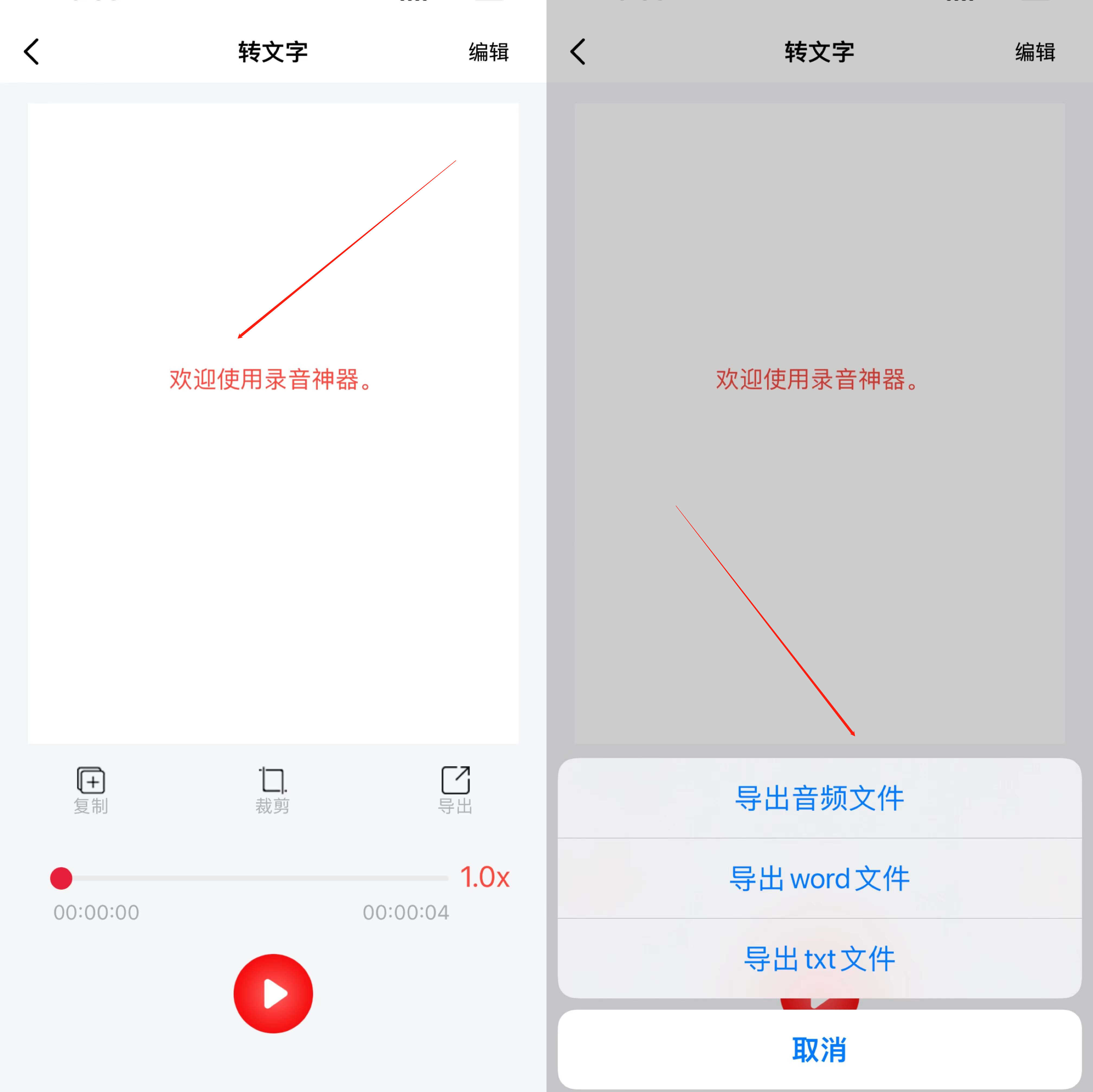Screen dimensions: 1093x1092
Task: Dismiss the export sheet with 取消
Action: click(x=819, y=1049)
